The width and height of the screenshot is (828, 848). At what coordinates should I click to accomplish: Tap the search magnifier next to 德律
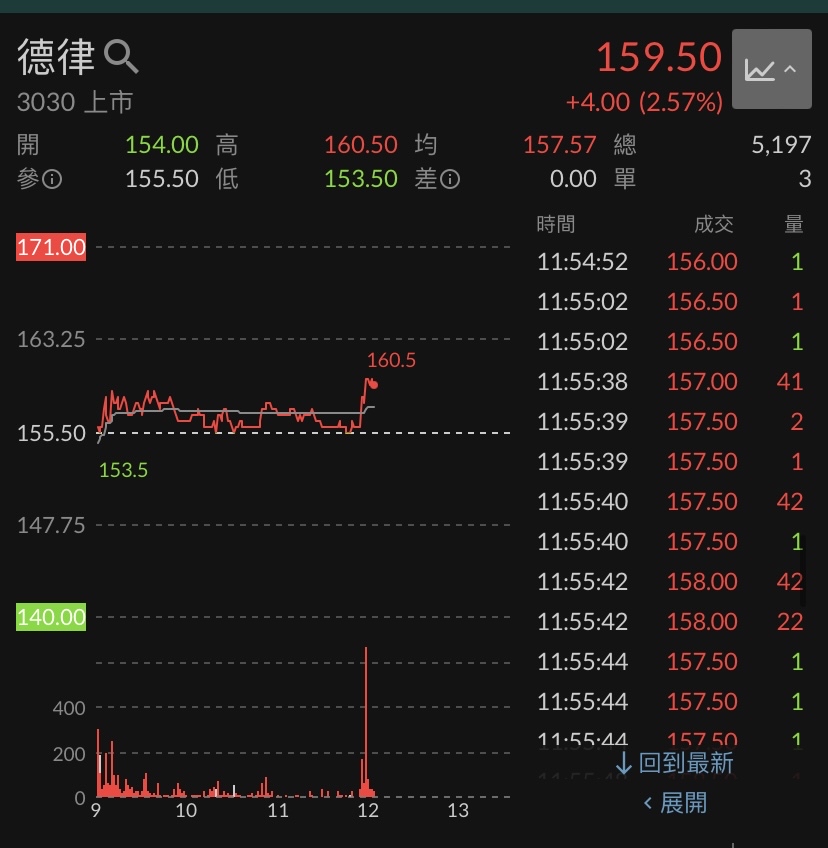coord(121,57)
